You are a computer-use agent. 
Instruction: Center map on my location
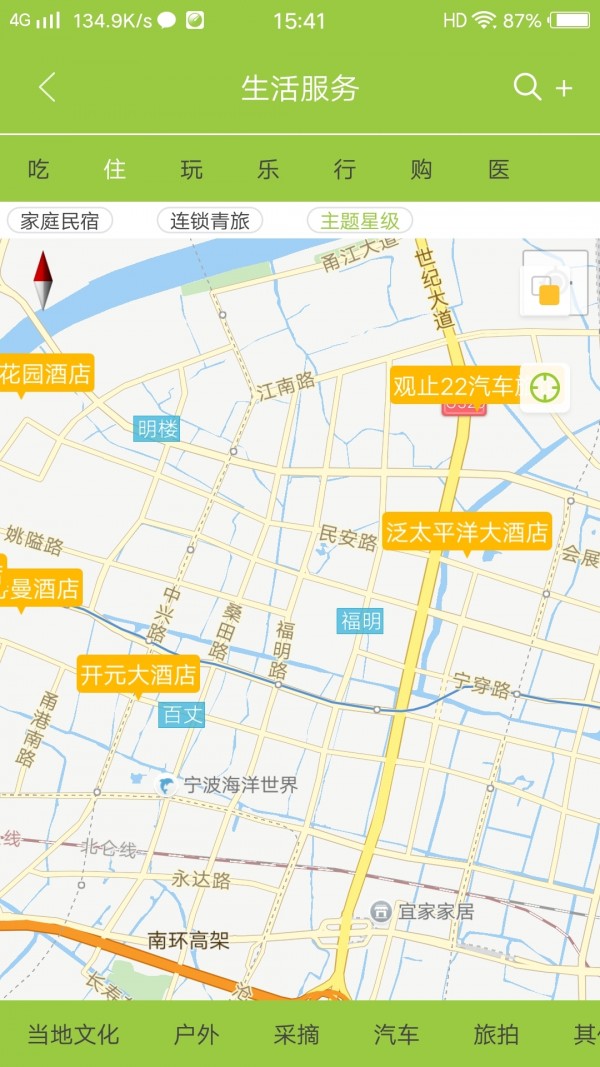[x=545, y=387]
